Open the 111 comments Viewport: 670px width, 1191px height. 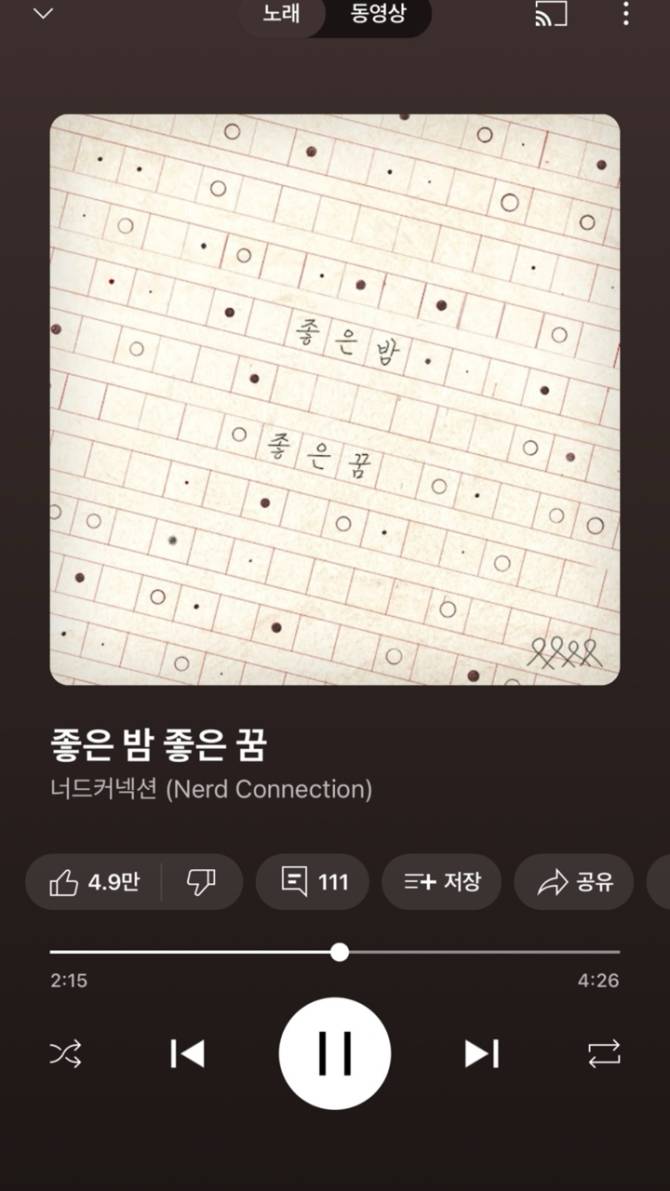point(314,882)
